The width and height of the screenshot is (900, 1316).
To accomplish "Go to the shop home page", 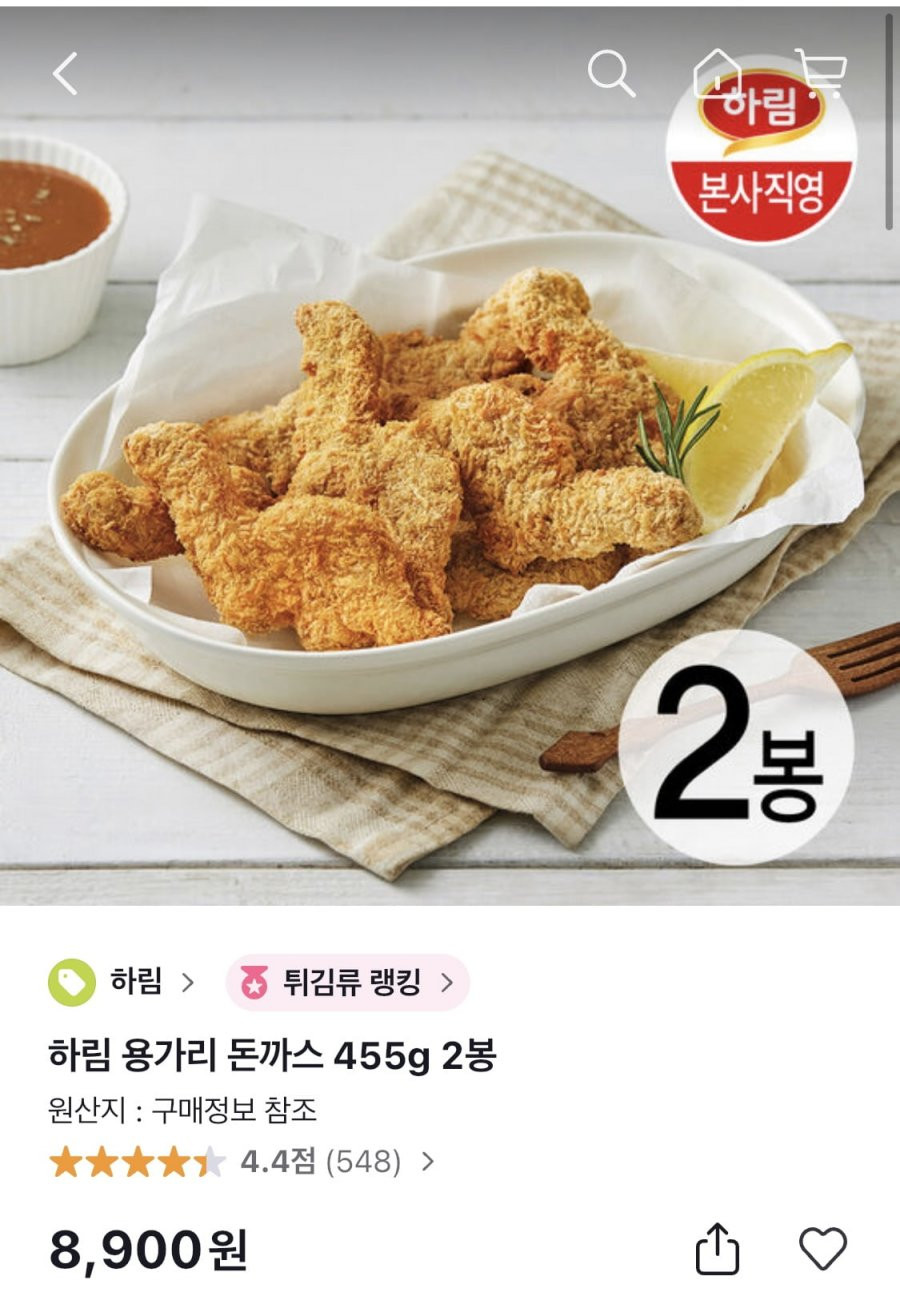I will [717, 73].
